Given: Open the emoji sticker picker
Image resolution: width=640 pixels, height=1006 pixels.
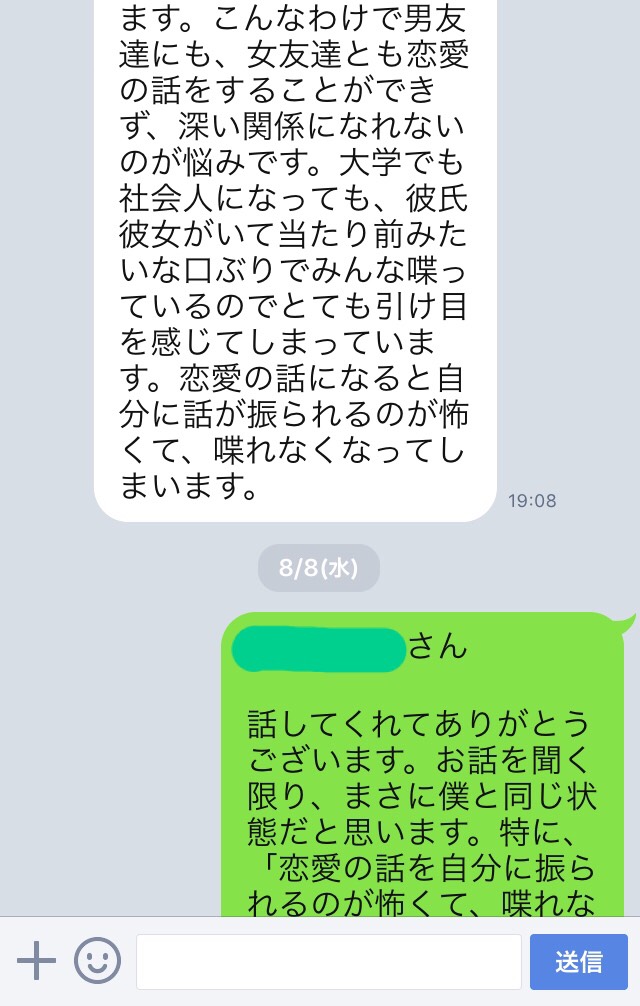Looking at the screenshot, I should pos(97,962).
